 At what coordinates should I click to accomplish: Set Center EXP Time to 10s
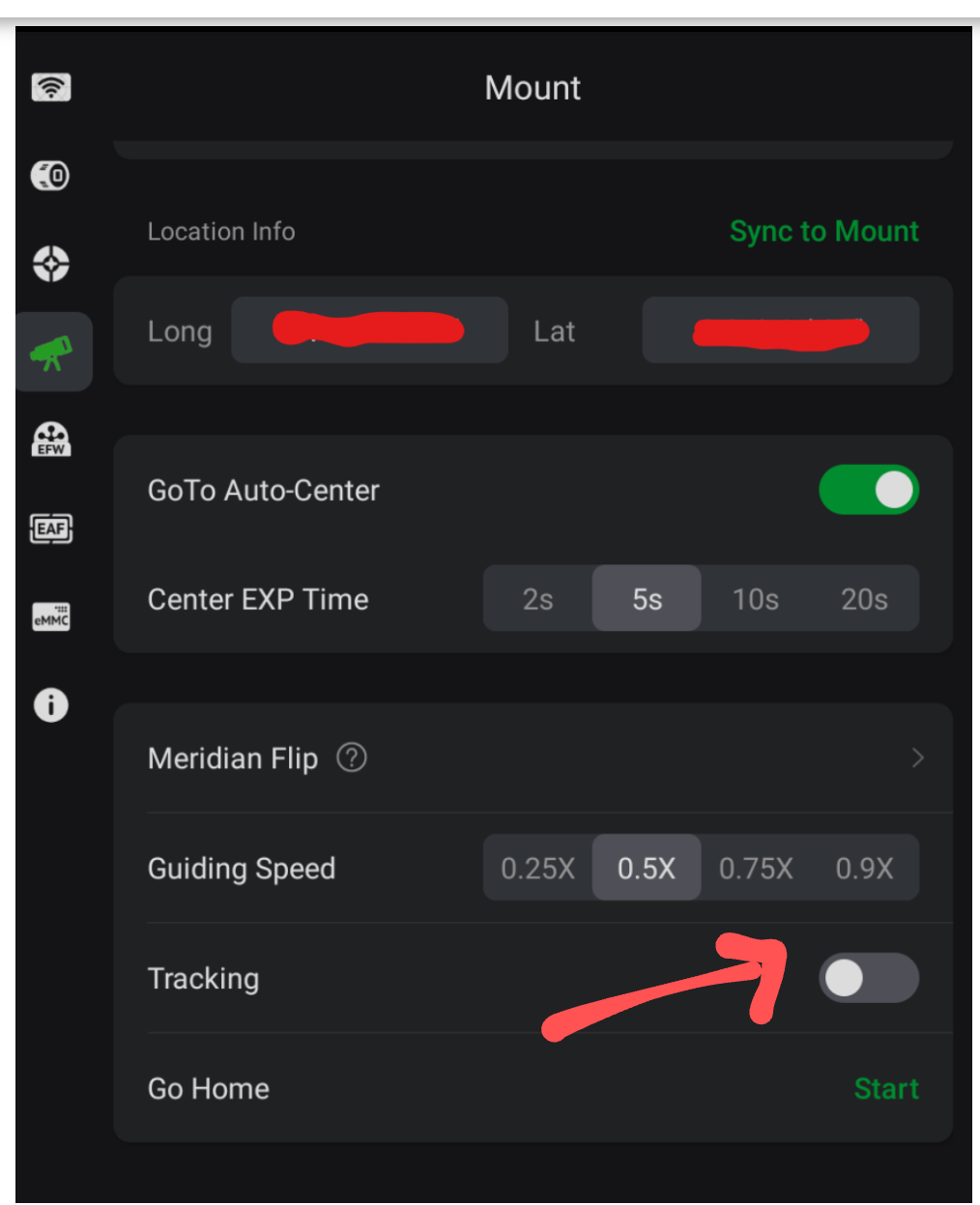pos(755,599)
